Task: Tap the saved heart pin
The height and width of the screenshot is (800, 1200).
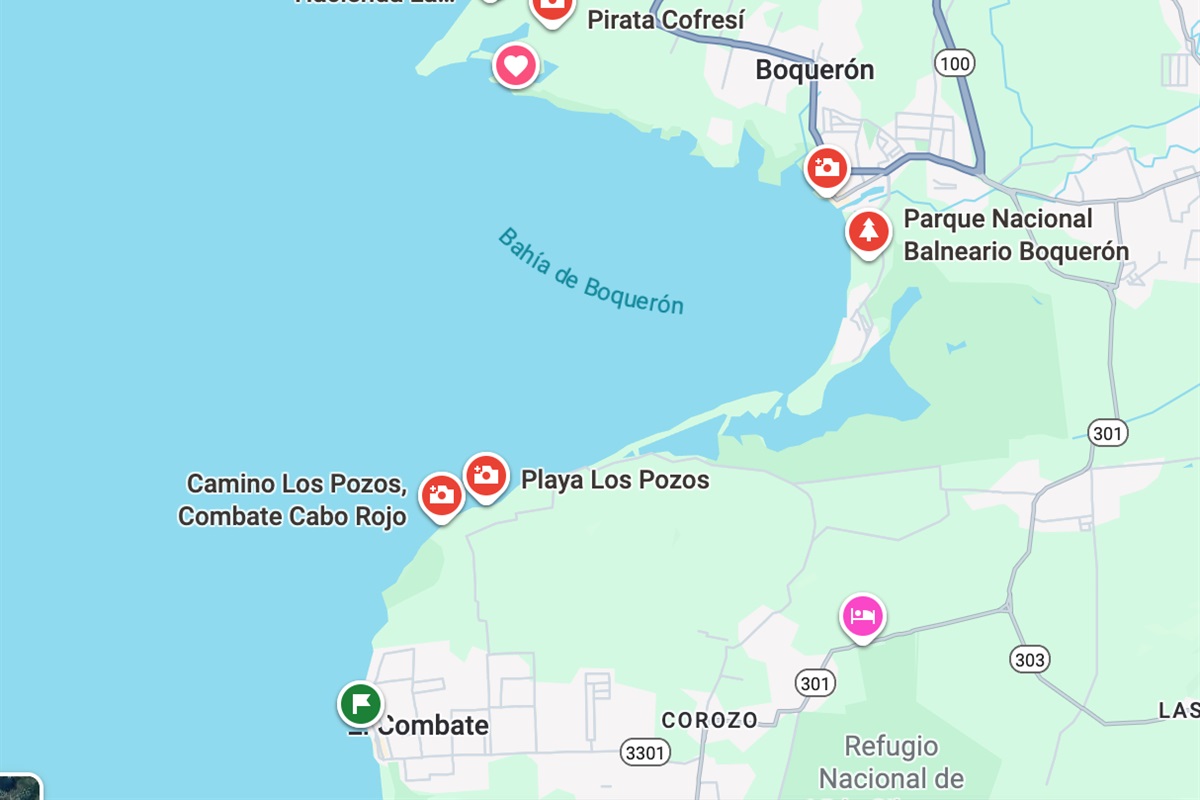Action: (515, 67)
